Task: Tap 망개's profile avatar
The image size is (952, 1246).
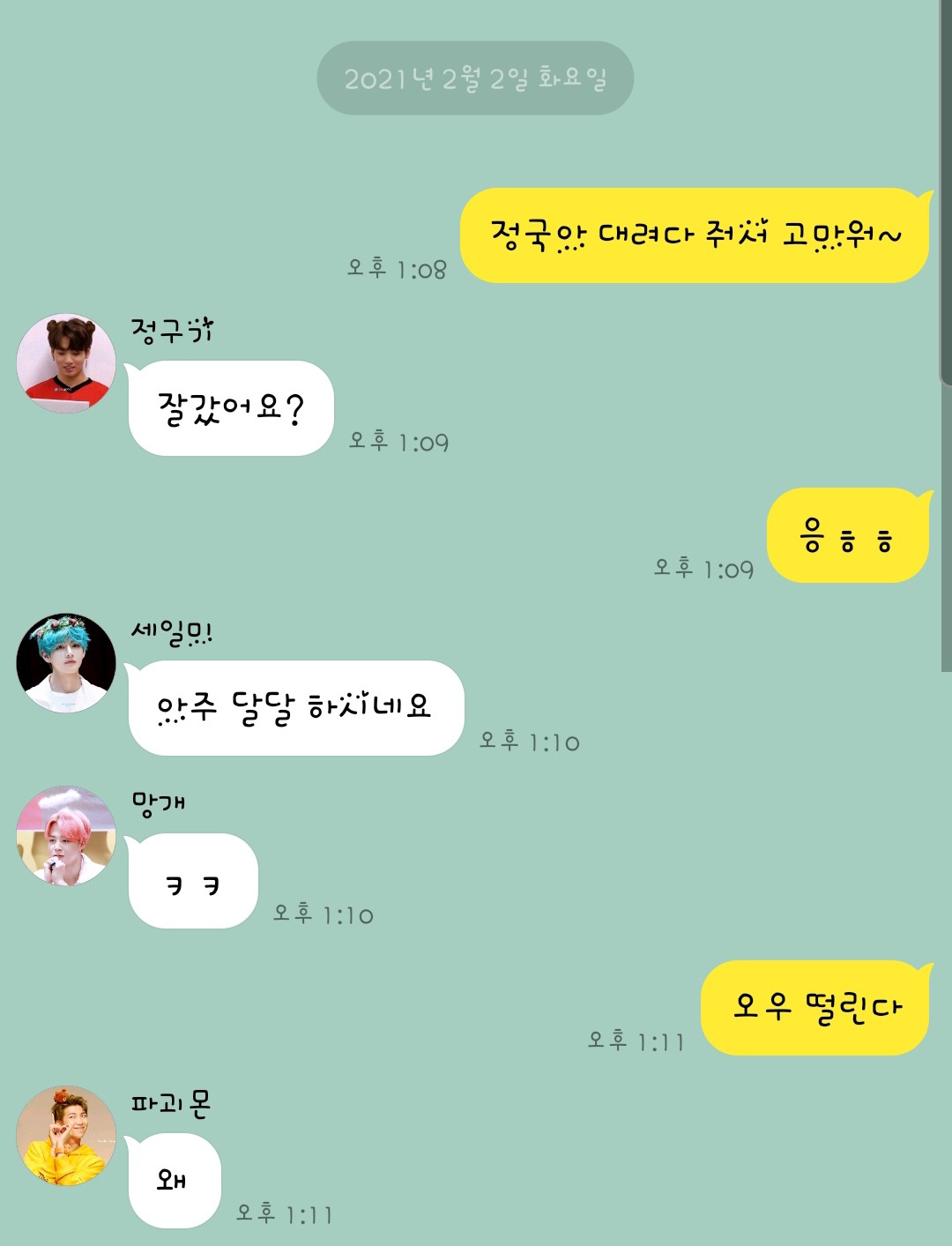Action: (x=66, y=836)
